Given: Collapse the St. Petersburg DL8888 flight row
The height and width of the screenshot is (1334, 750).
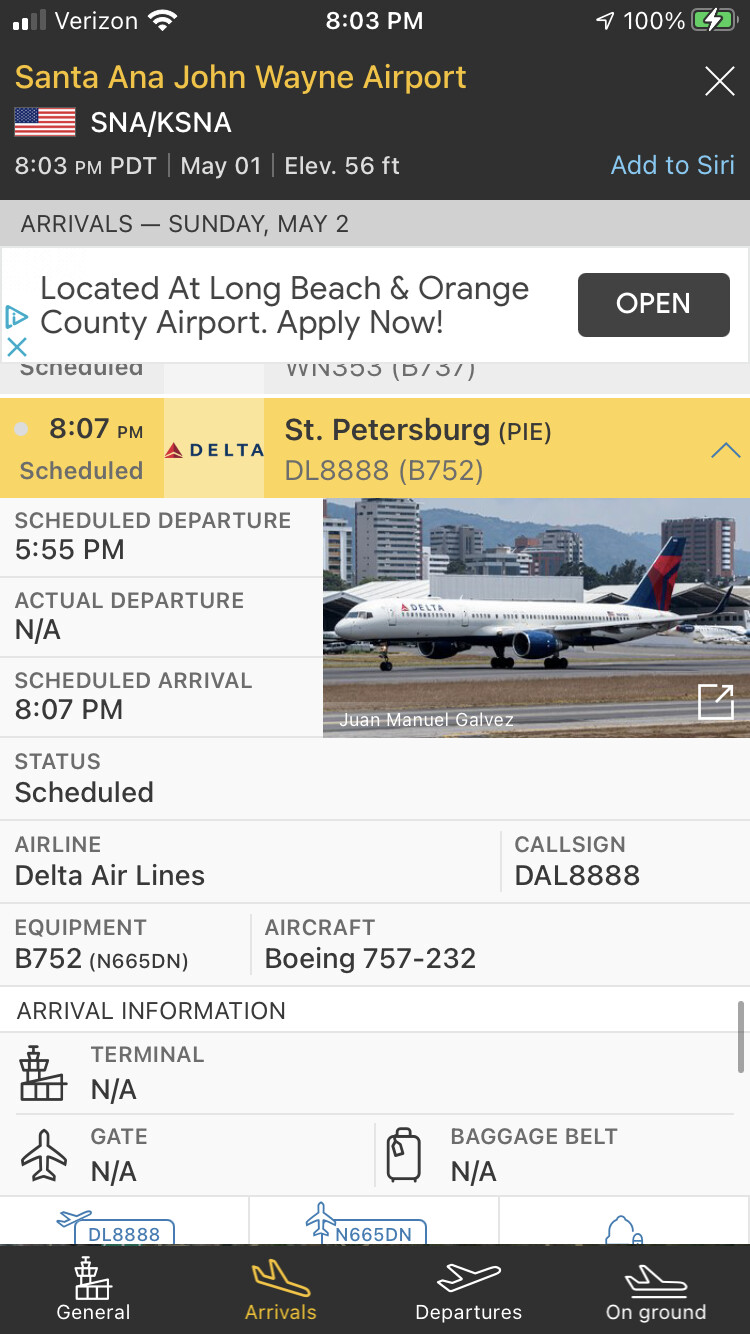Looking at the screenshot, I should click(x=725, y=450).
